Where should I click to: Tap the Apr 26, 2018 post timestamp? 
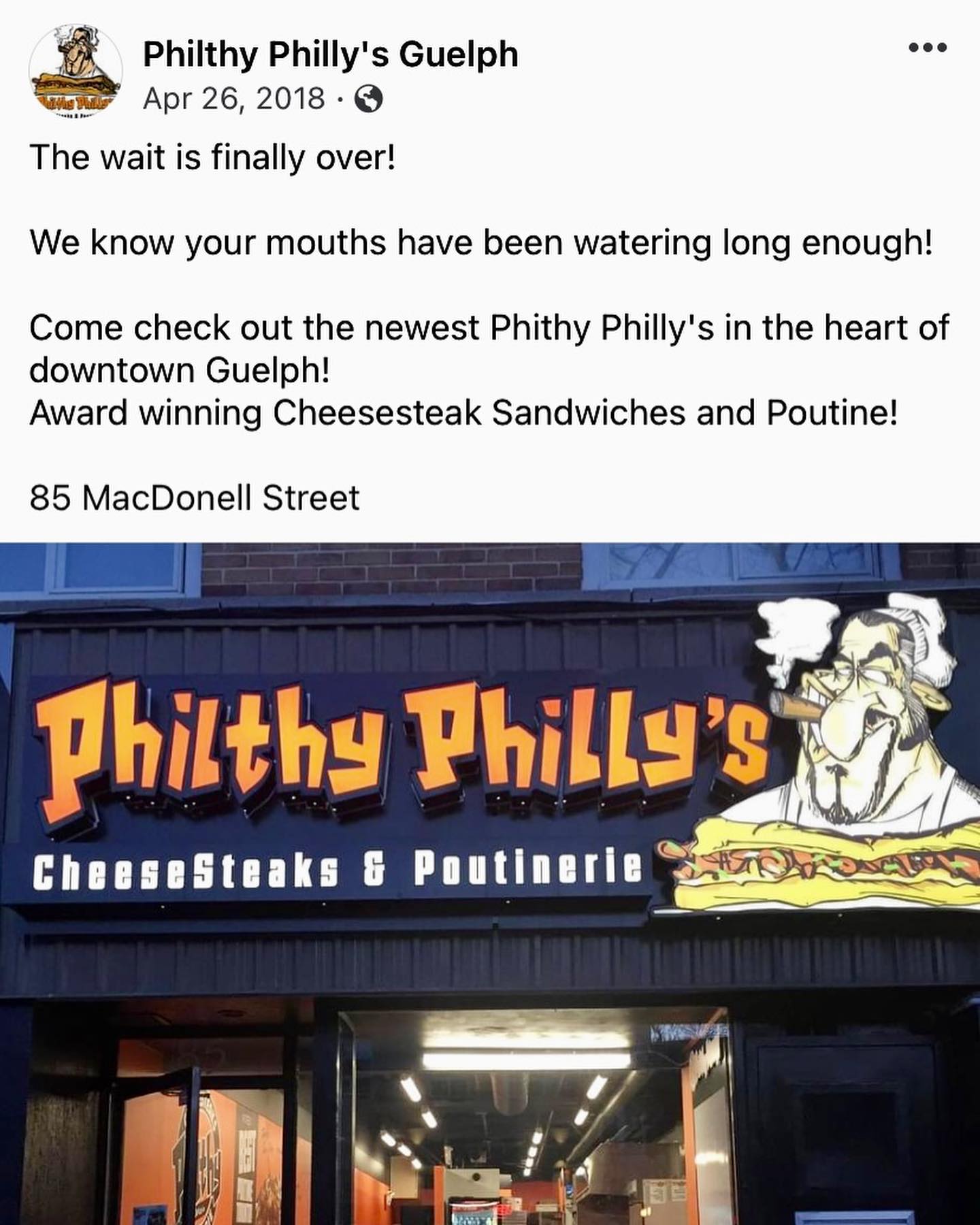(x=233, y=99)
